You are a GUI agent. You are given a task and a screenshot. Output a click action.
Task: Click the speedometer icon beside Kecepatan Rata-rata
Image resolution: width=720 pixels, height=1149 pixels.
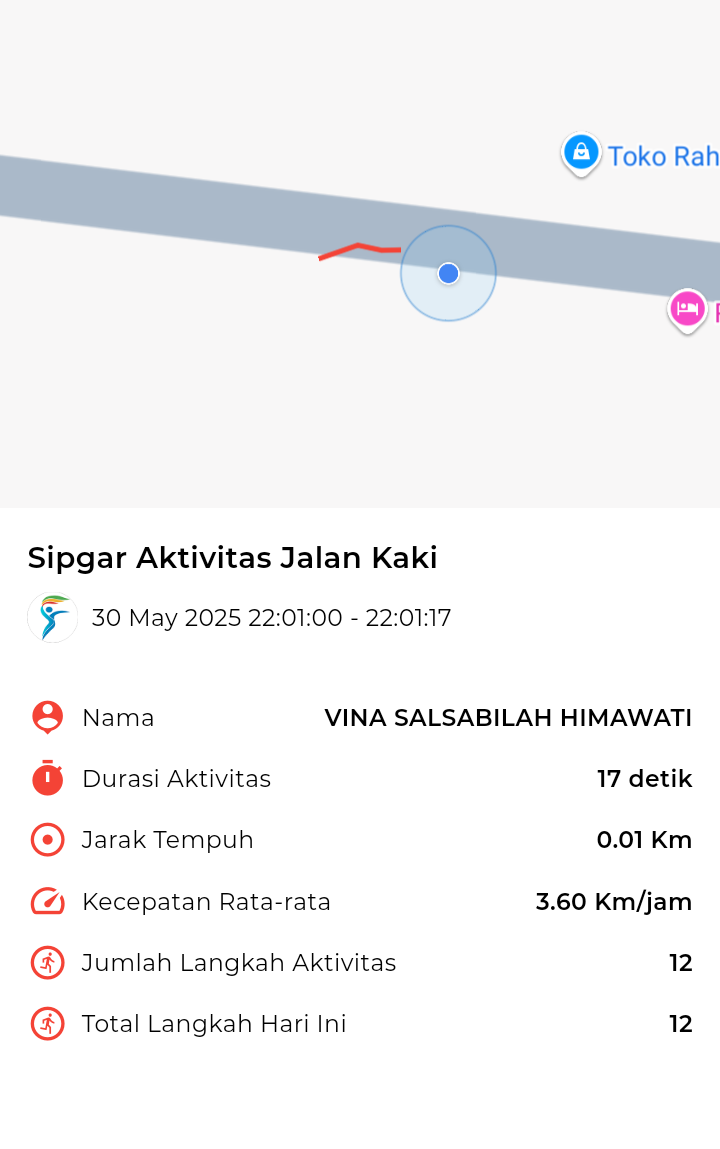tap(47, 900)
